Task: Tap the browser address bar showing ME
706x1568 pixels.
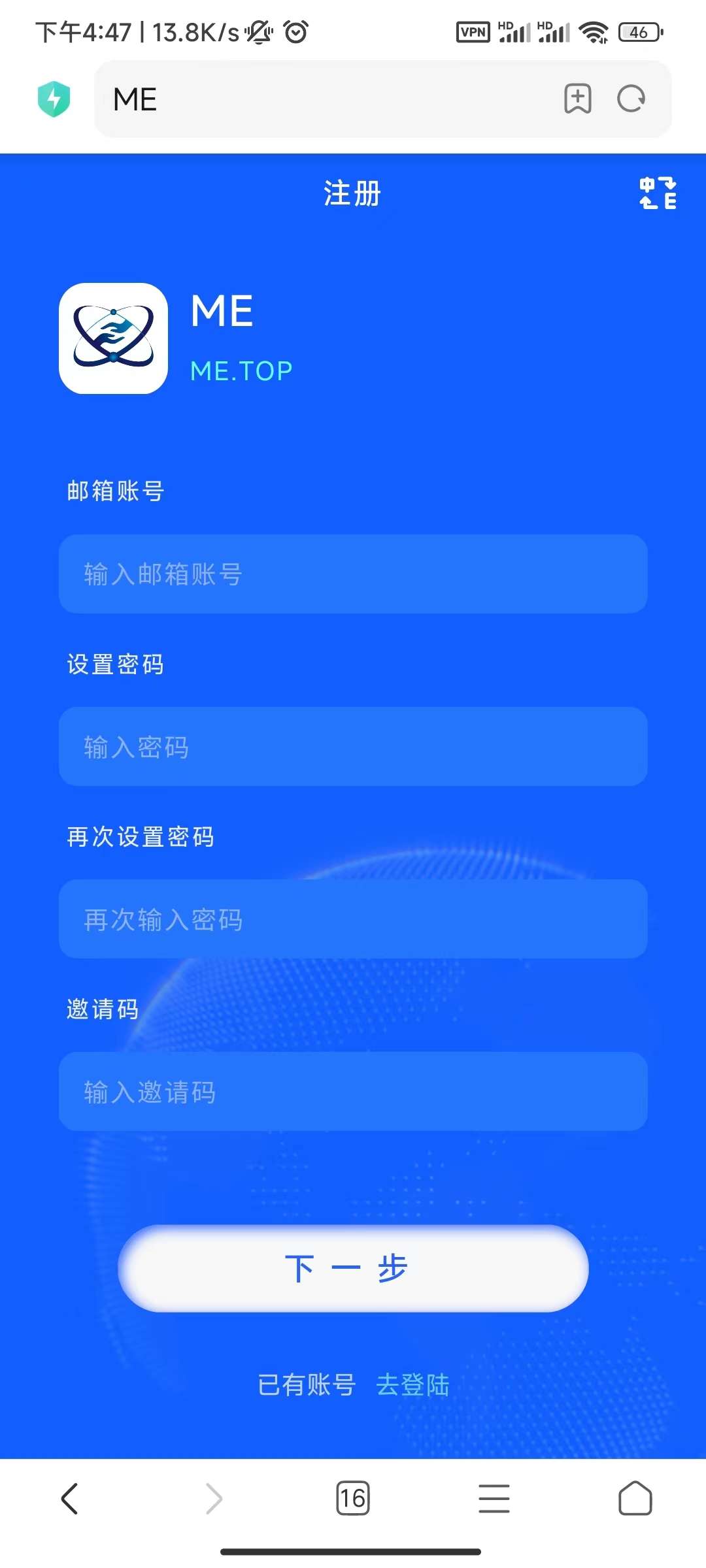Action: click(x=327, y=99)
